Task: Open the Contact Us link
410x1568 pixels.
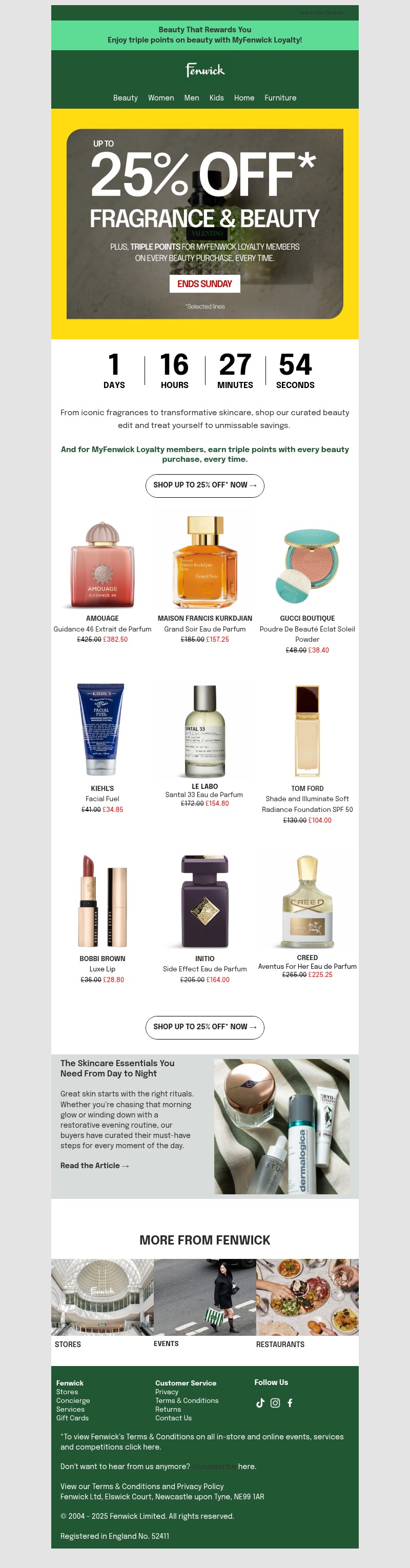Action: point(173,1418)
